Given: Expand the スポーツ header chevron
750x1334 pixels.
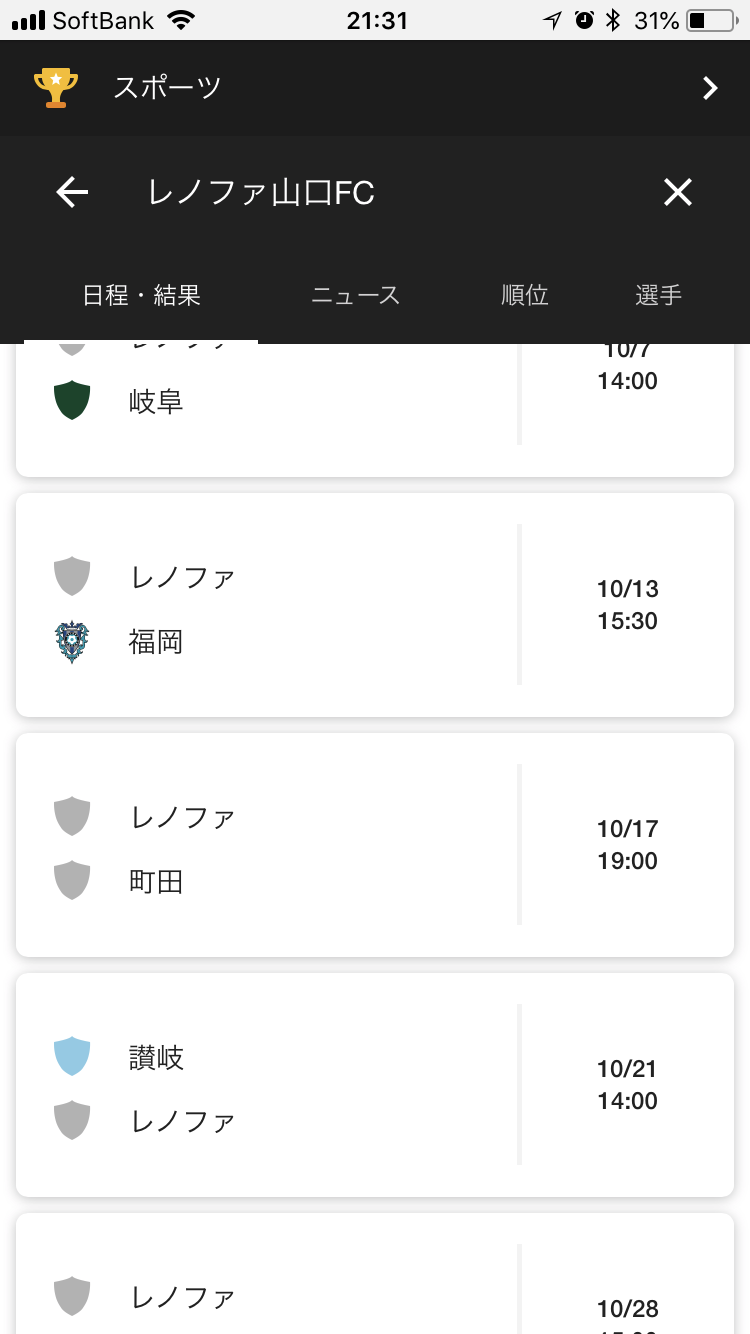Looking at the screenshot, I should click(x=710, y=88).
